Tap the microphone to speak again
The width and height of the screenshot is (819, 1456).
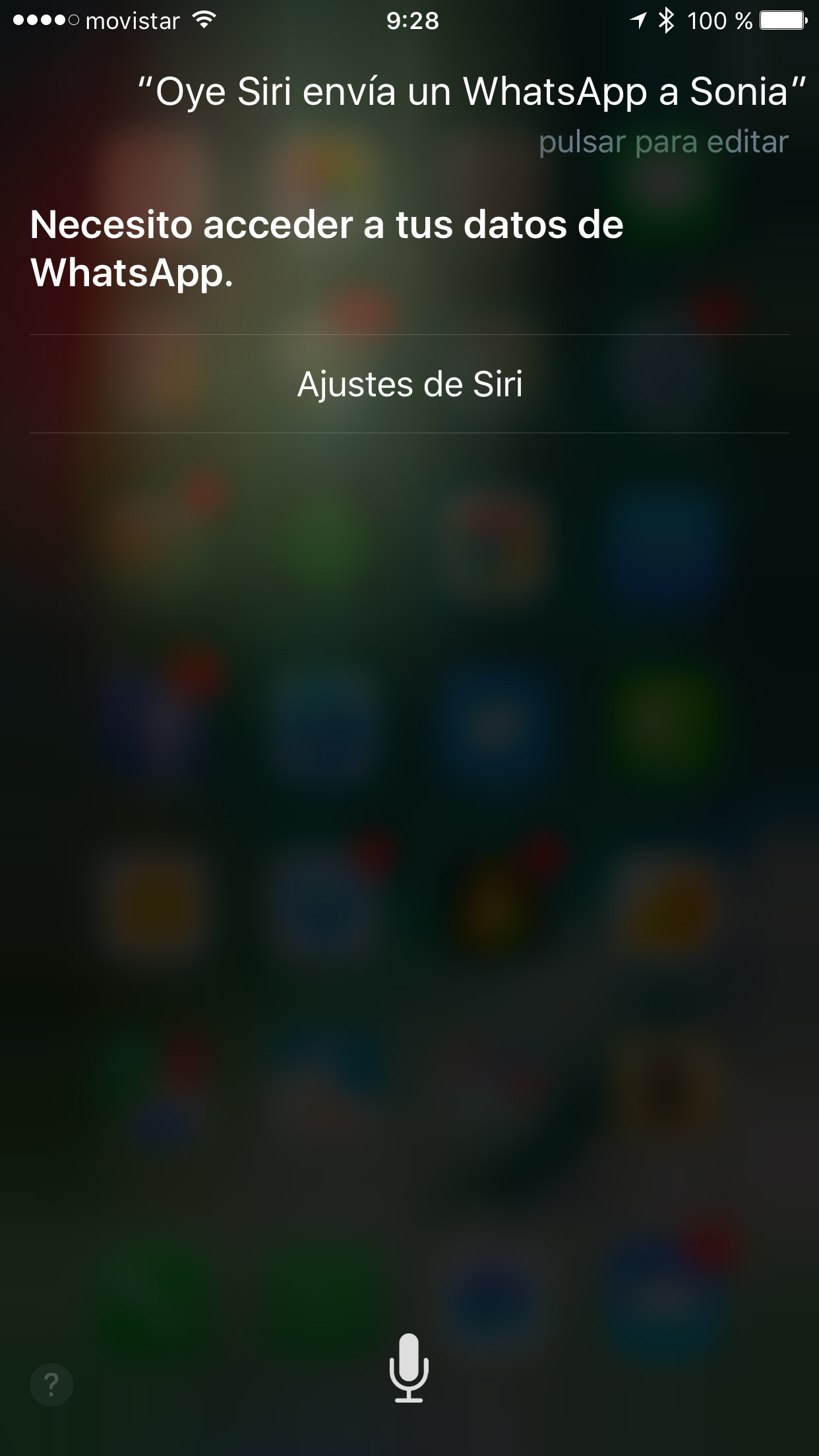[409, 1367]
